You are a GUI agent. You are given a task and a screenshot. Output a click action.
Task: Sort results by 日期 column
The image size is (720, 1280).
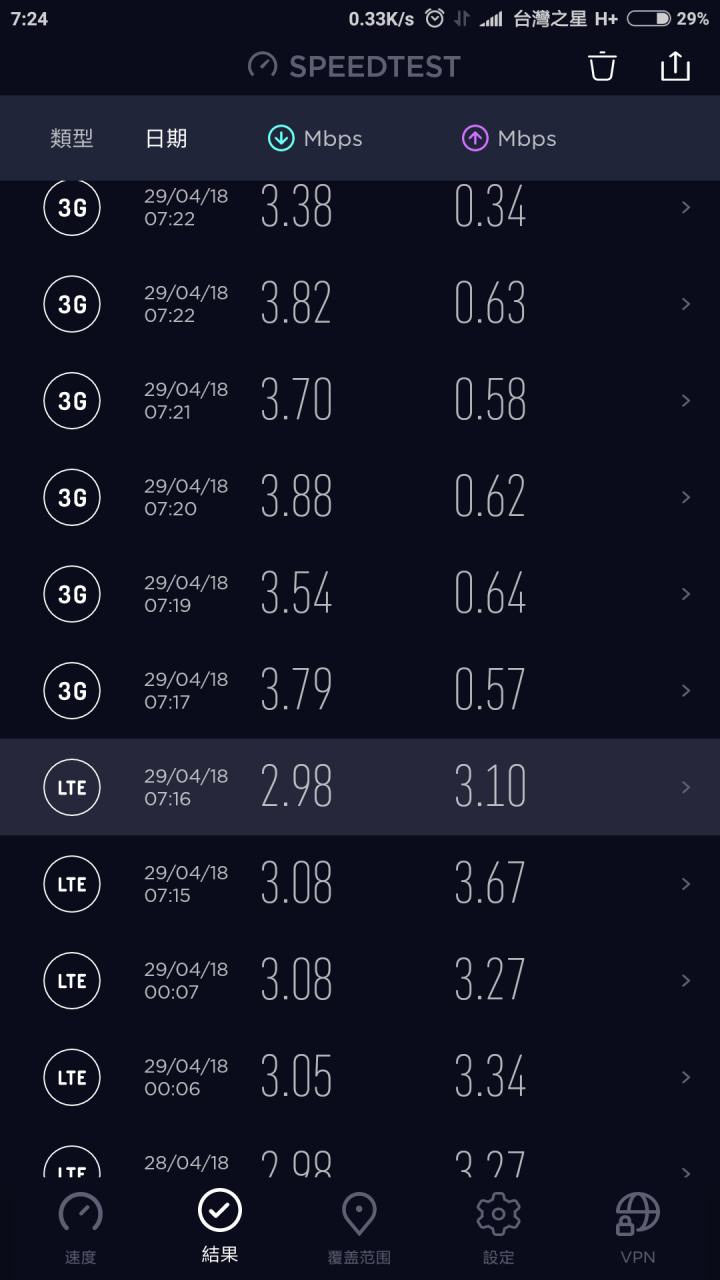coord(166,139)
